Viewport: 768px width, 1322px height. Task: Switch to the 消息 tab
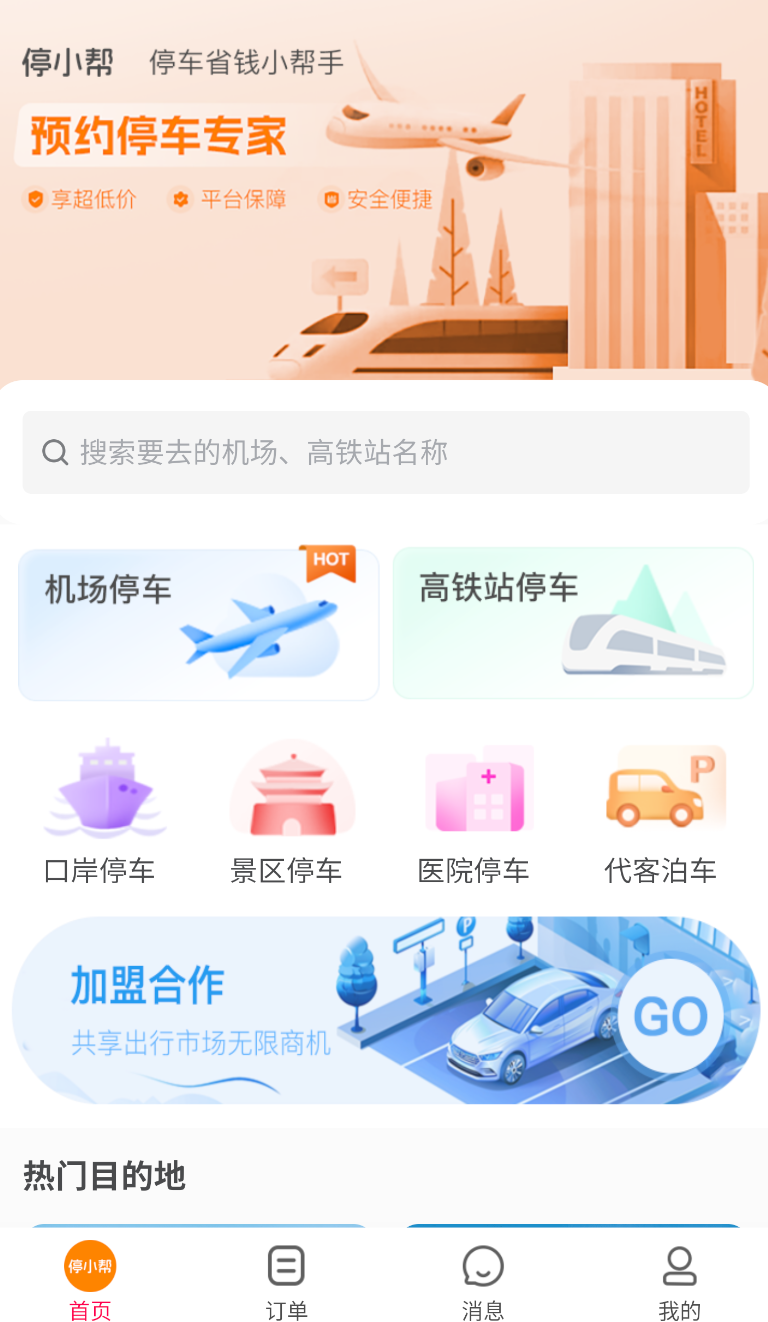click(x=483, y=1283)
